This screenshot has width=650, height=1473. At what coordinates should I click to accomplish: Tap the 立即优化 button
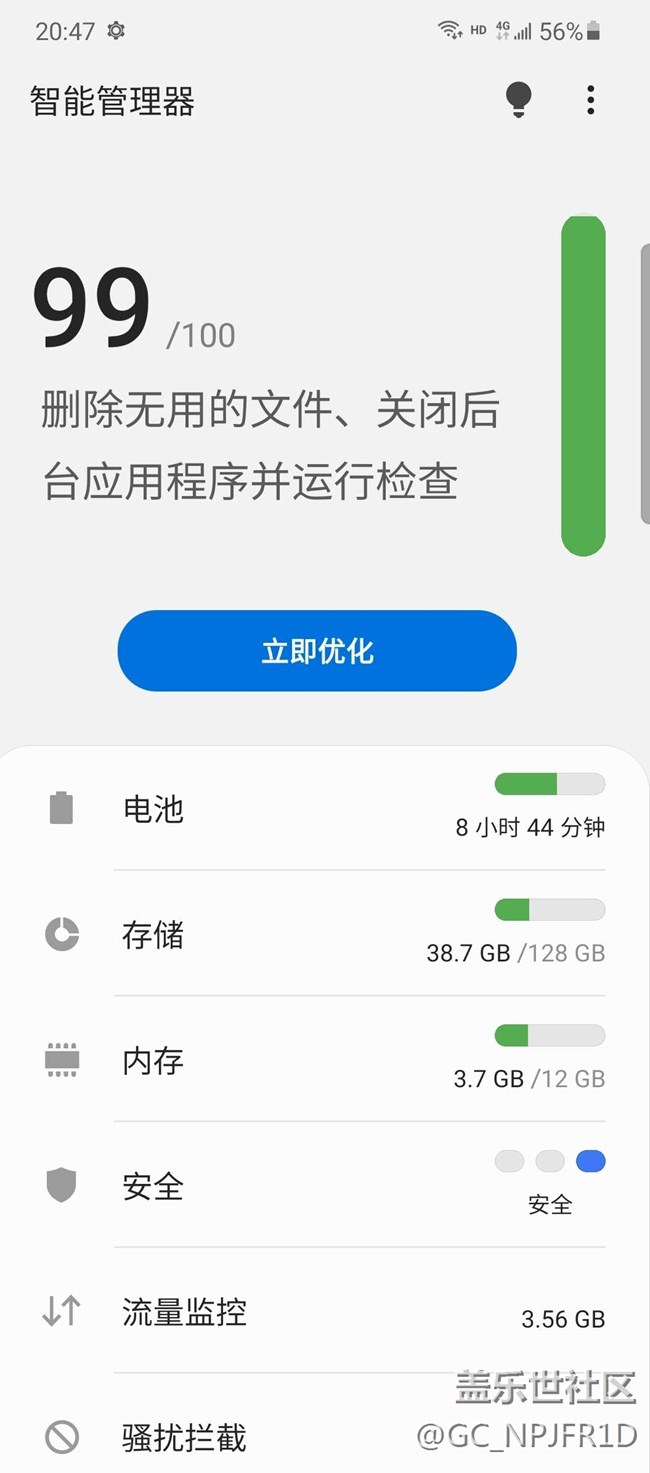pos(317,651)
